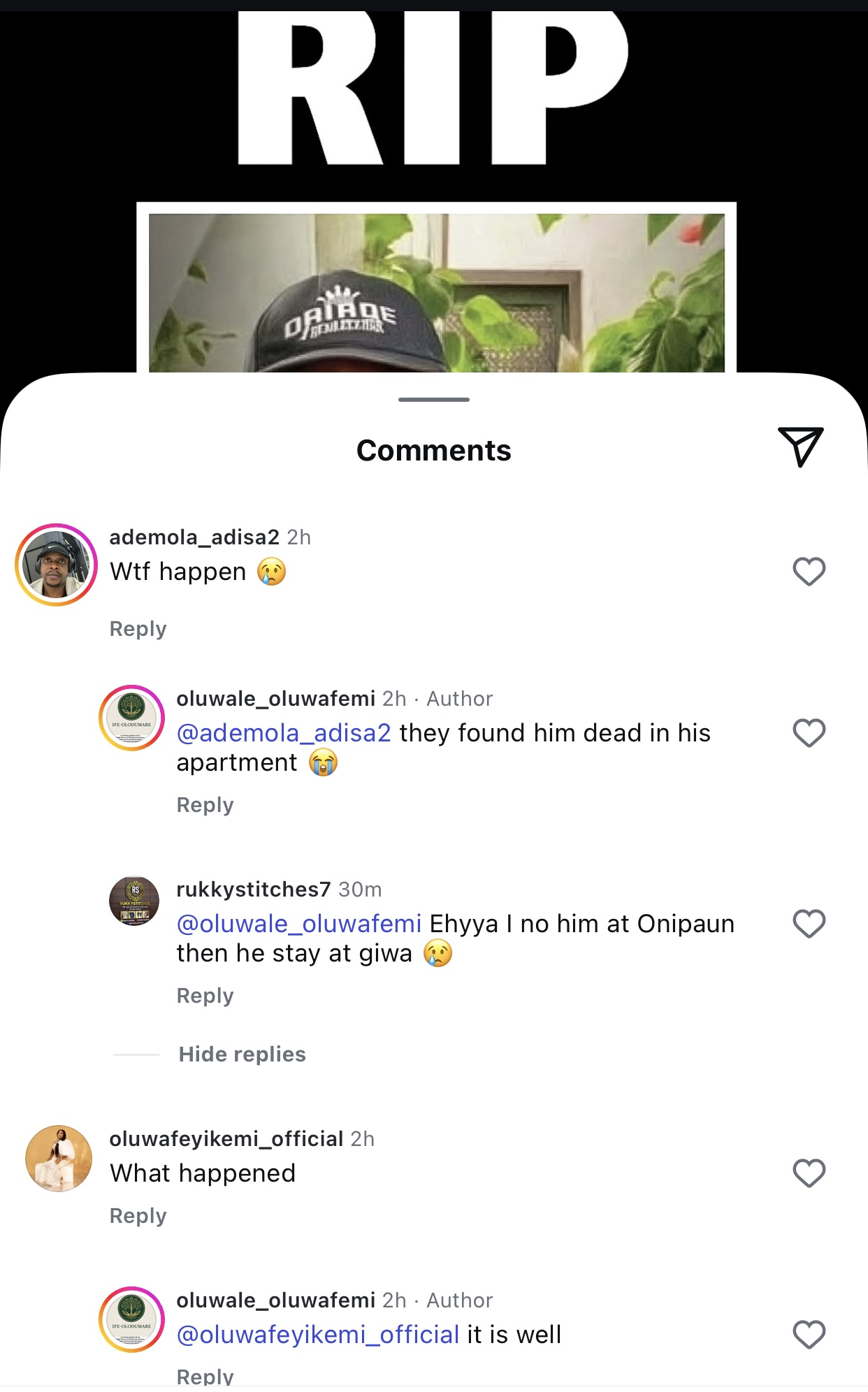This screenshot has height=1392, width=868.
Task: Like the "found him dead" reply
Action: click(x=809, y=733)
